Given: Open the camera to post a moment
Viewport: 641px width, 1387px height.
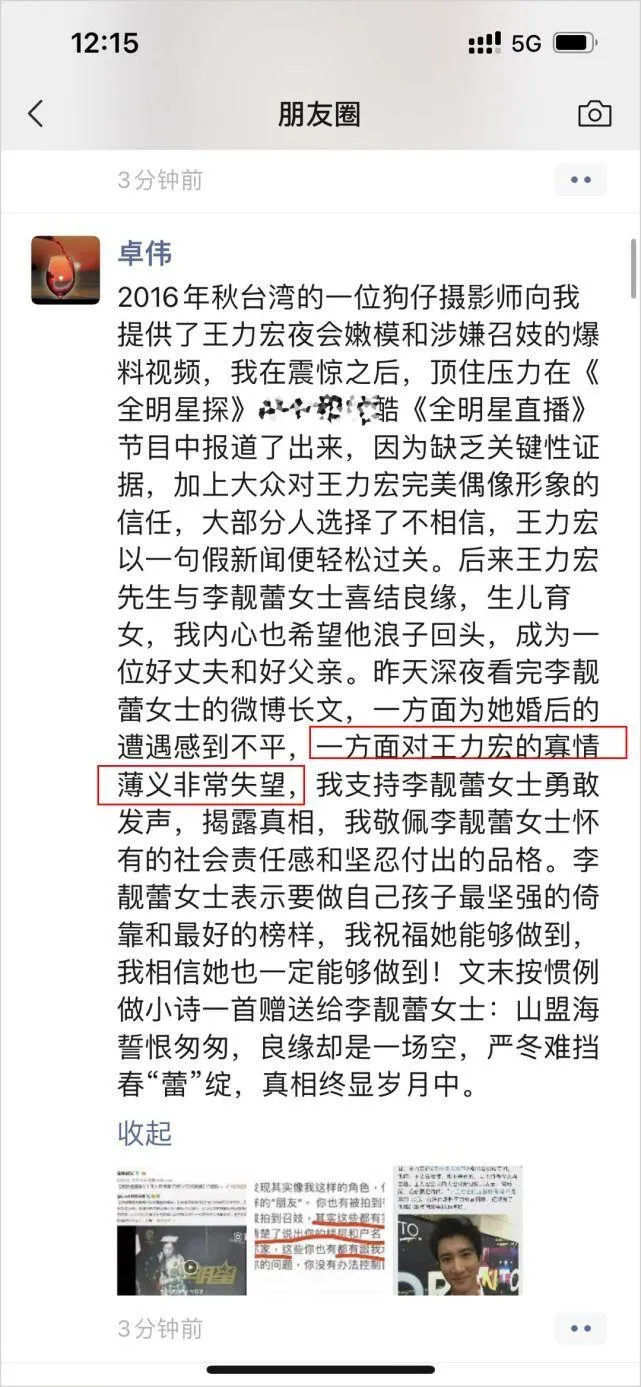Looking at the screenshot, I should pyautogui.click(x=594, y=114).
